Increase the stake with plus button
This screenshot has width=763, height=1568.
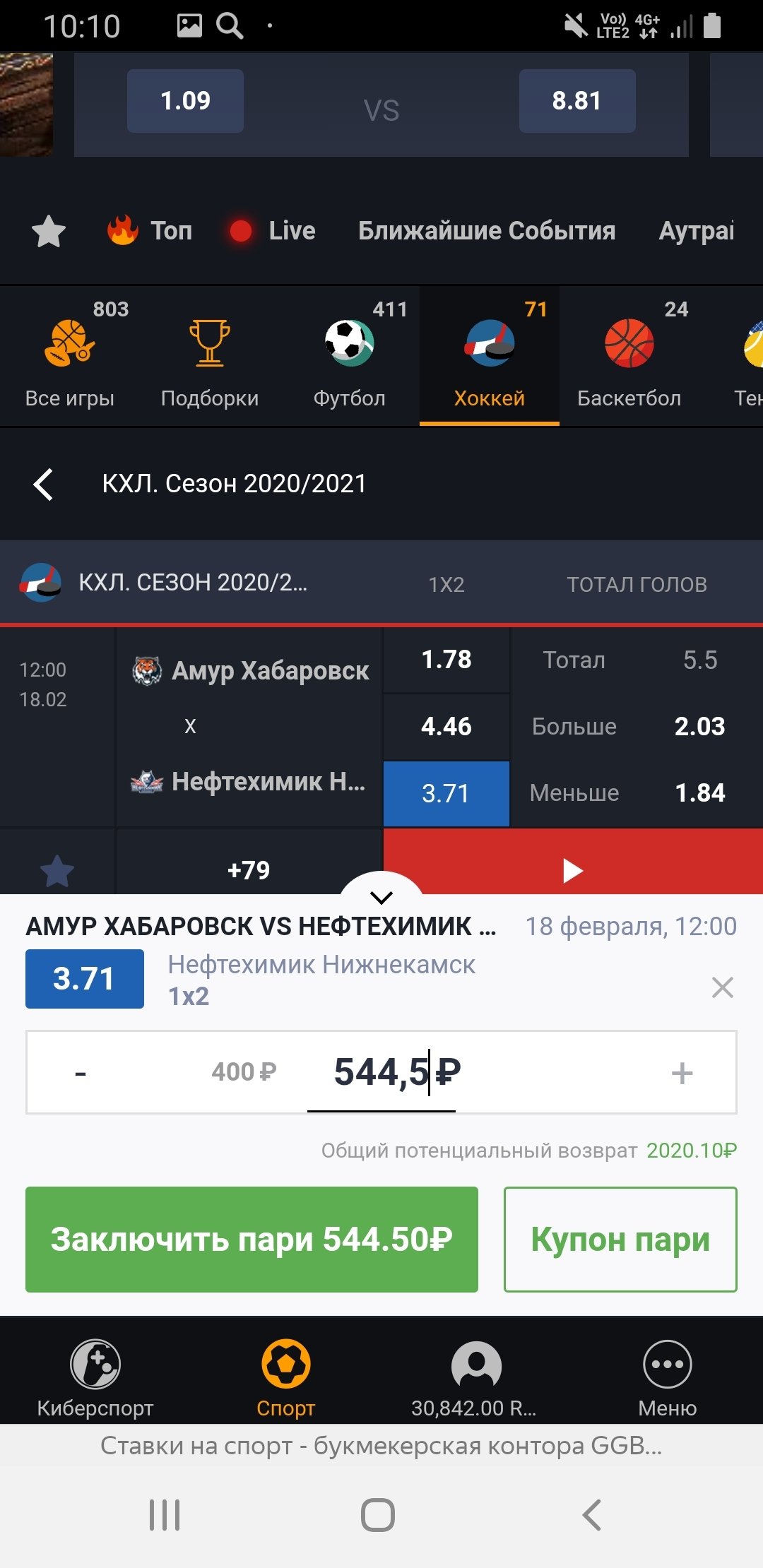[x=682, y=1073]
